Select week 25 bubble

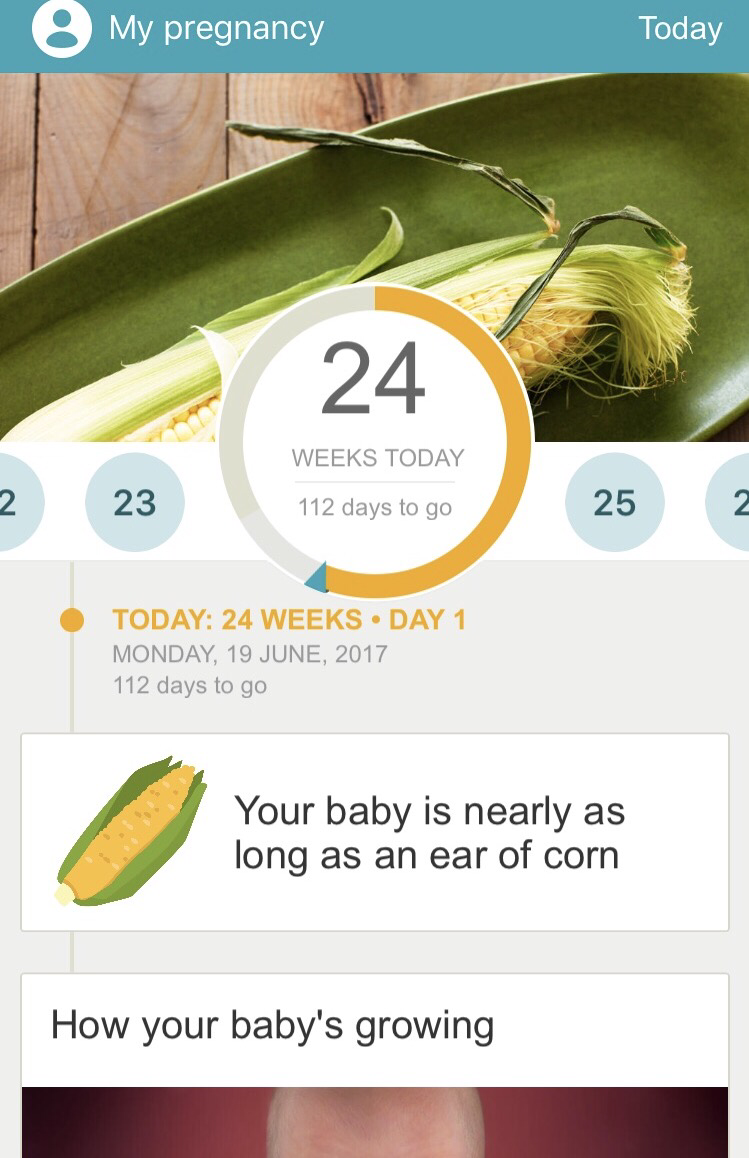614,502
